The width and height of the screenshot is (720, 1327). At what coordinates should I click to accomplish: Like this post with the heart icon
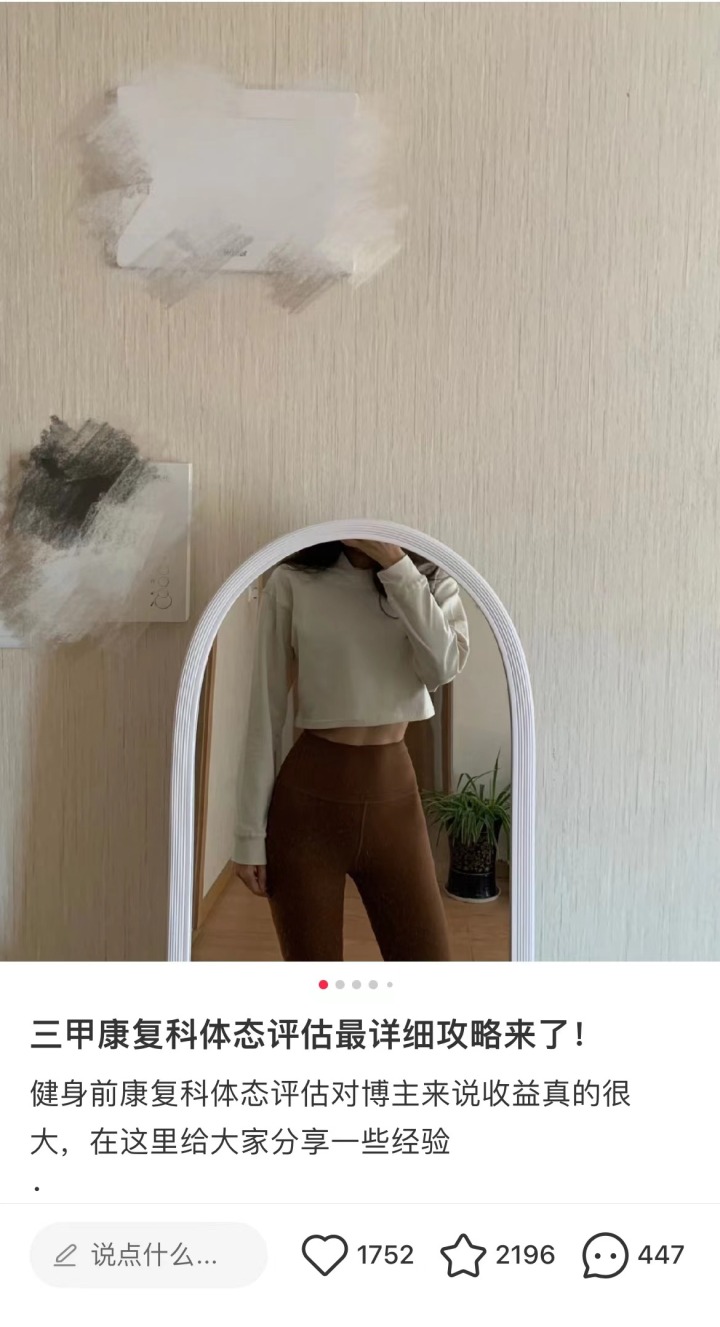pyautogui.click(x=325, y=1255)
